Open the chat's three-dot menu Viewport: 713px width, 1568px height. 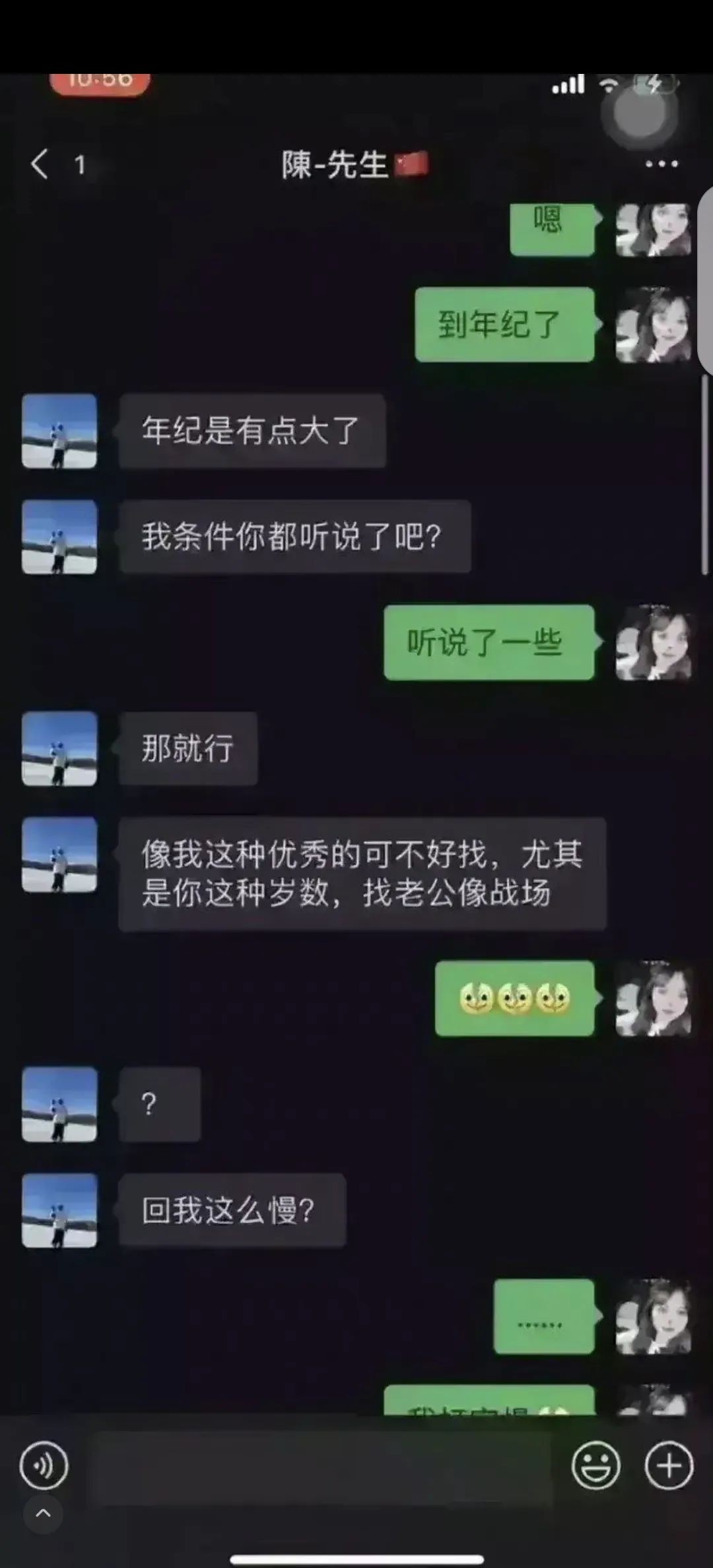coord(661,164)
